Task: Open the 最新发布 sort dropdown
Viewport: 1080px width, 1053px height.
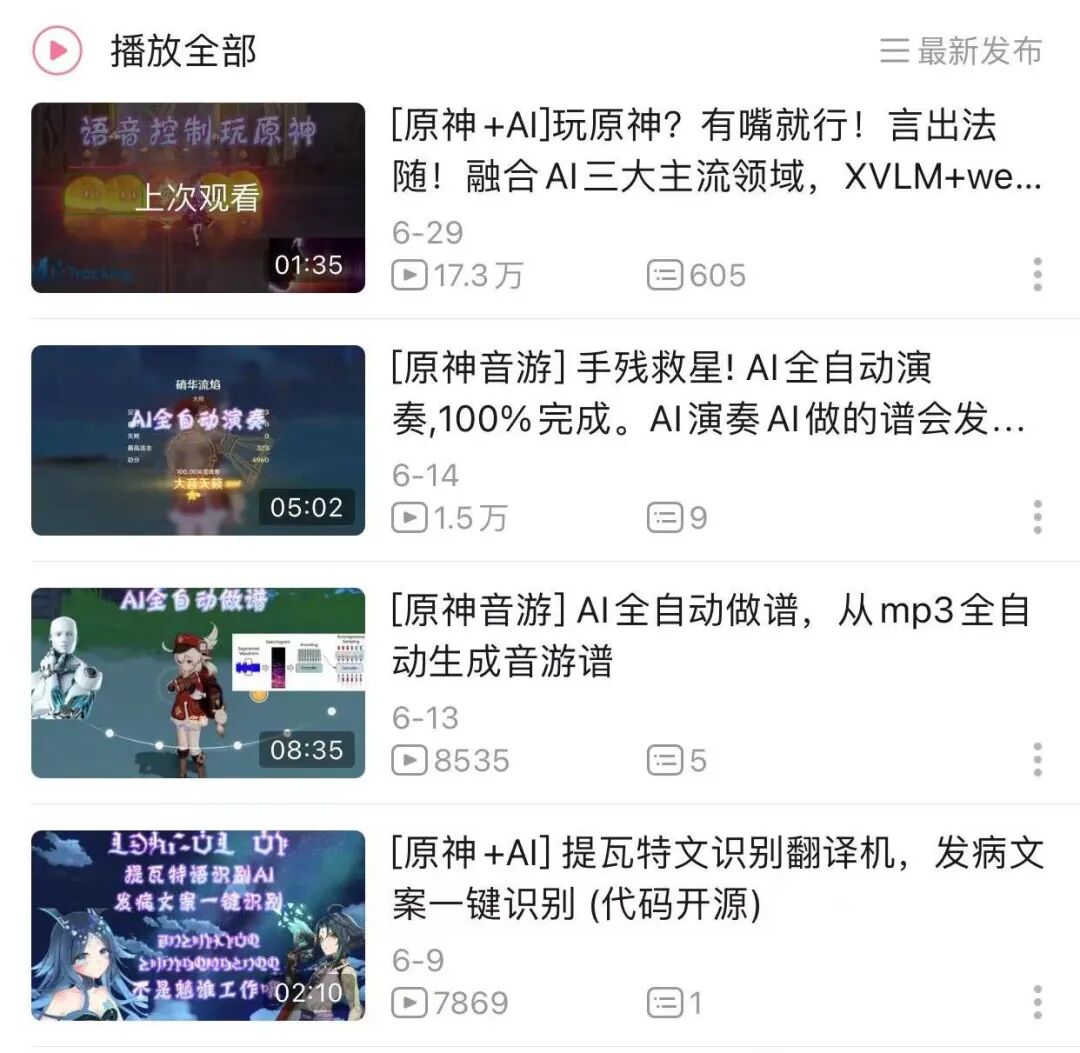Action: tap(961, 50)
